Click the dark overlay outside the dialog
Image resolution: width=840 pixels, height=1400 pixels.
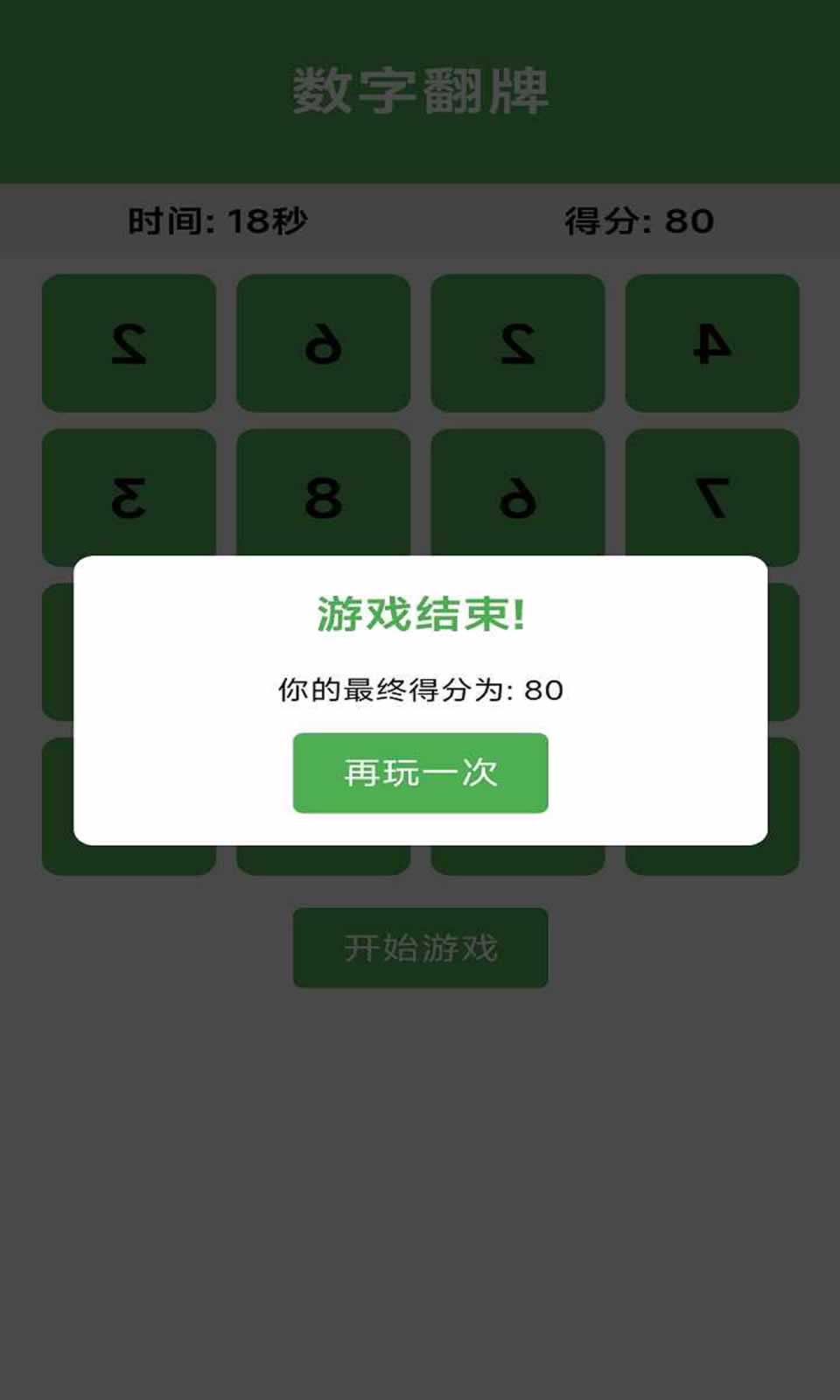click(x=420, y=1181)
